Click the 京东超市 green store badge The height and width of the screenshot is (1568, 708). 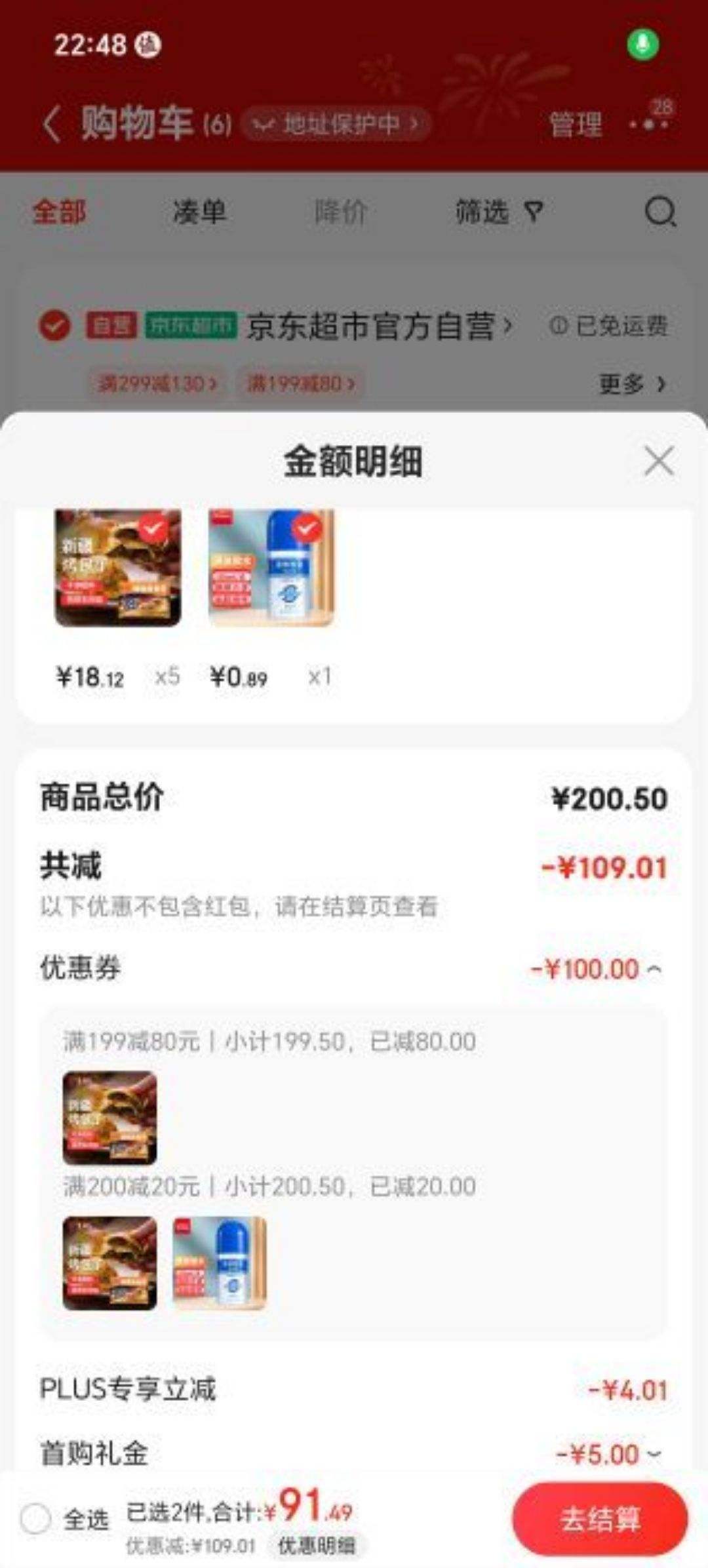193,323
